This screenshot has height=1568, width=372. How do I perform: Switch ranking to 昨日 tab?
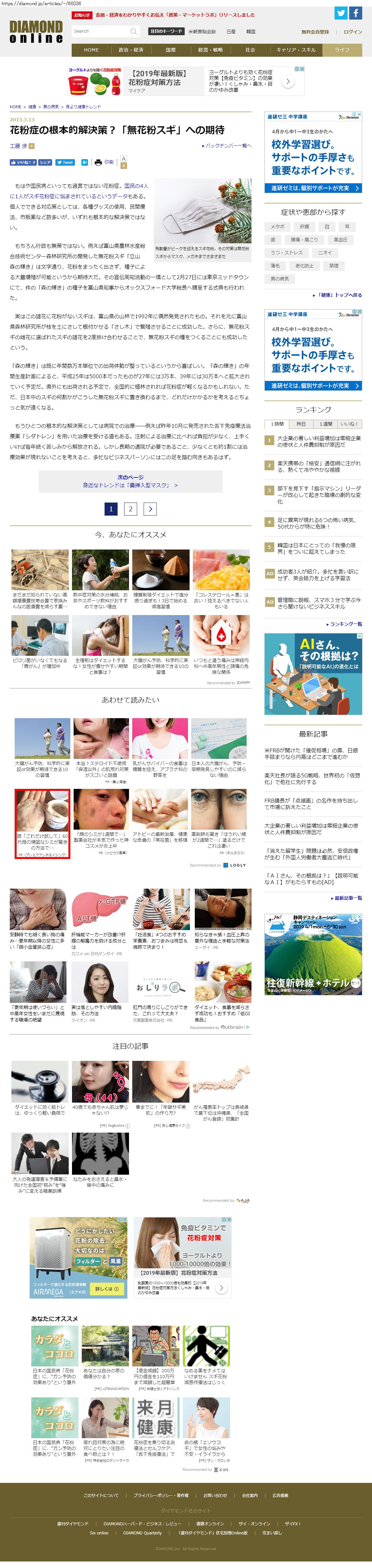click(301, 424)
